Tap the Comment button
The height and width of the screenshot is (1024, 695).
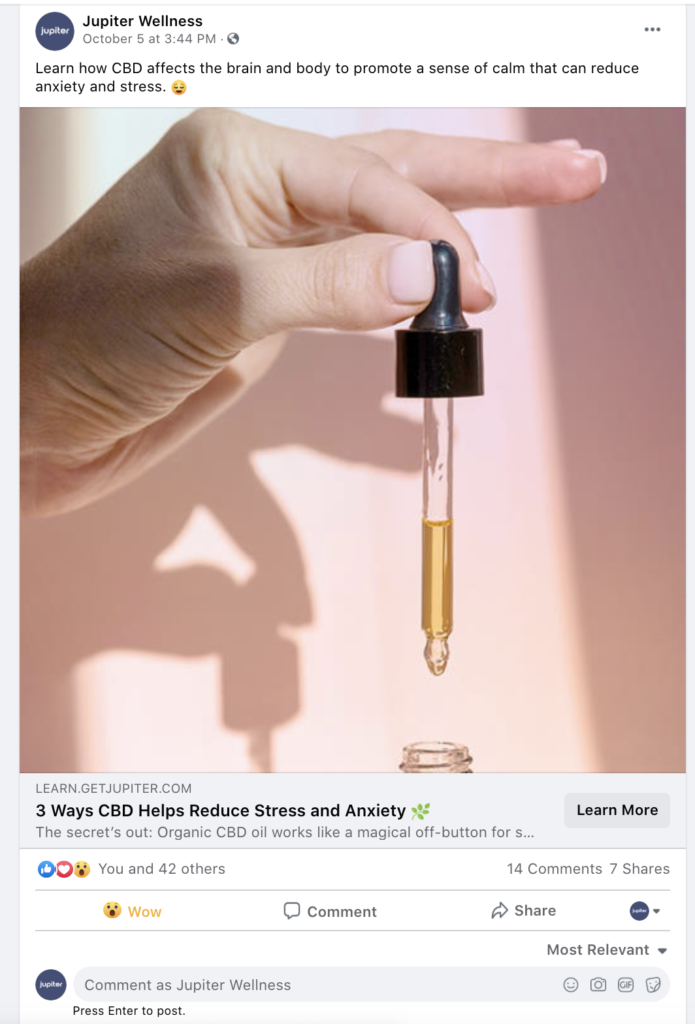coord(330,911)
